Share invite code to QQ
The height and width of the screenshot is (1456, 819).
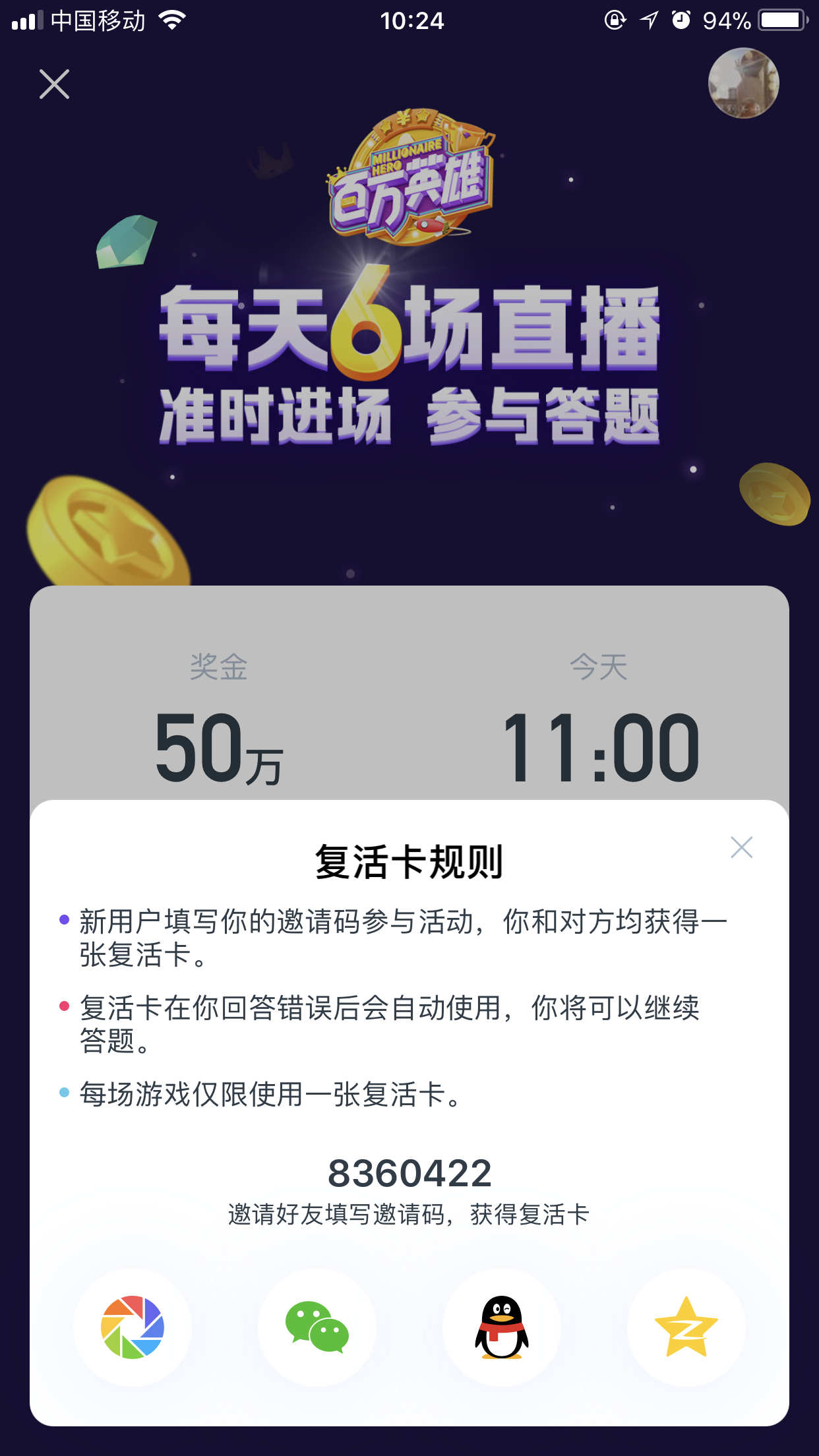(502, 1327)
